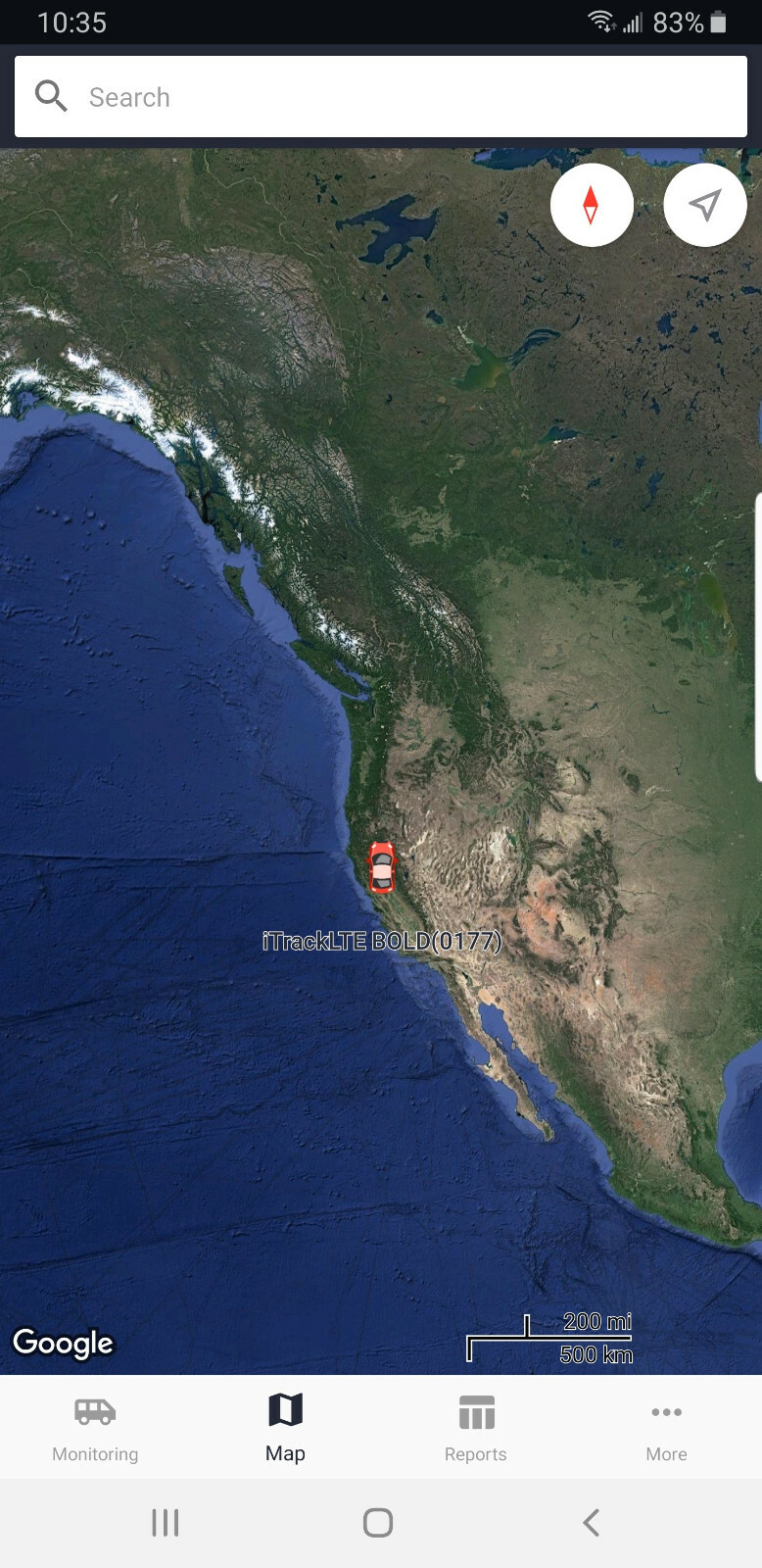Center the map on my location
The height and width of the screenshot is (1568, 762).
click(x=705, y=205)
